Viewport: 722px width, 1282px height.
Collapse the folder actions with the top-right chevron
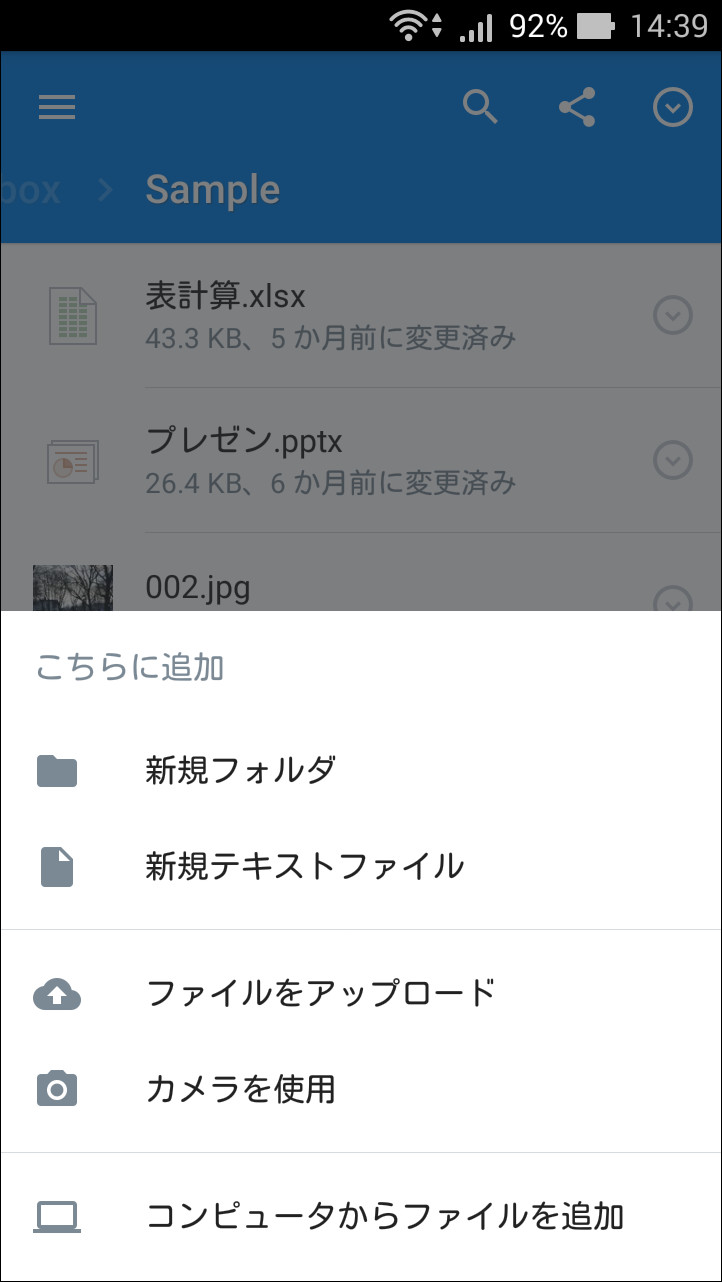click(x=672, y=107)
